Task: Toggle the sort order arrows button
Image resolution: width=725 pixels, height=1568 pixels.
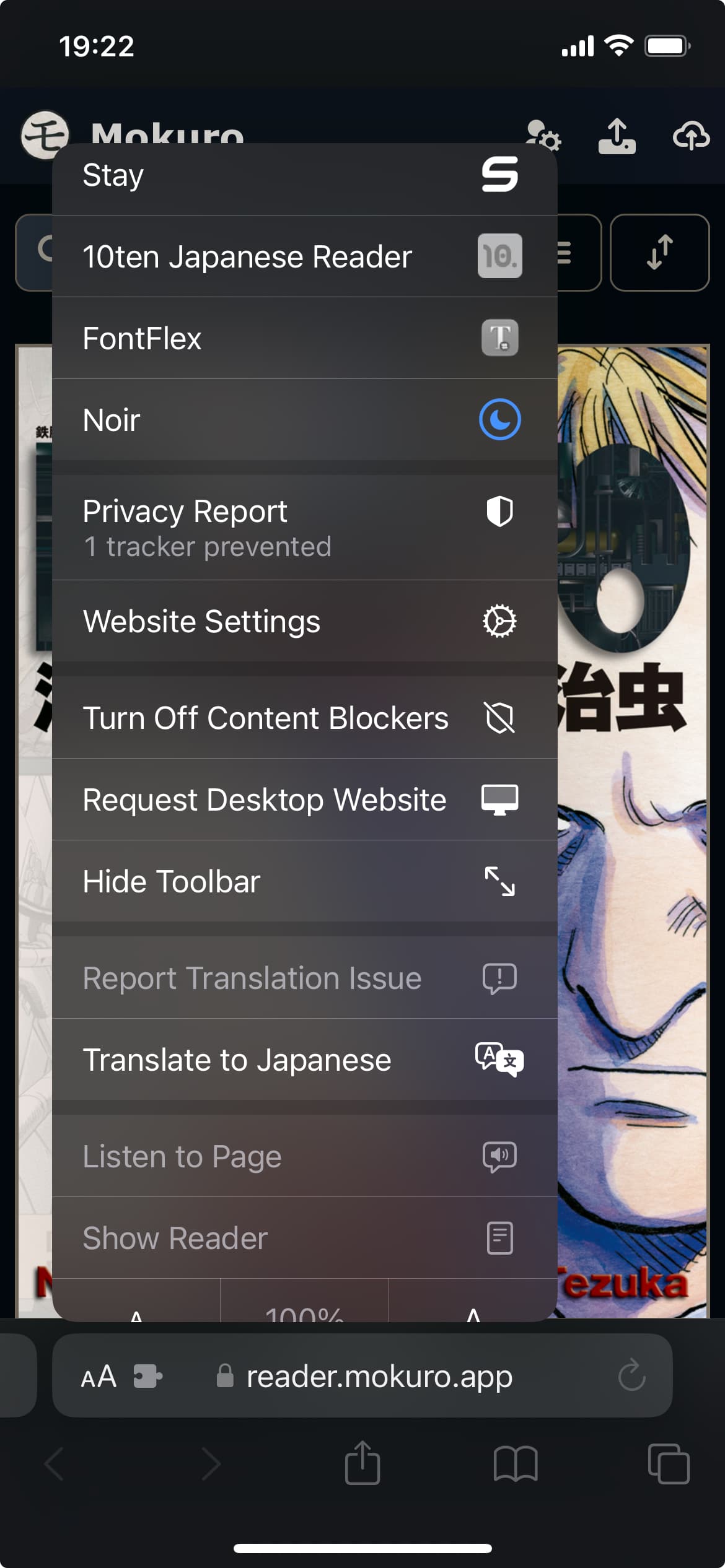Action: coord(660,253)
